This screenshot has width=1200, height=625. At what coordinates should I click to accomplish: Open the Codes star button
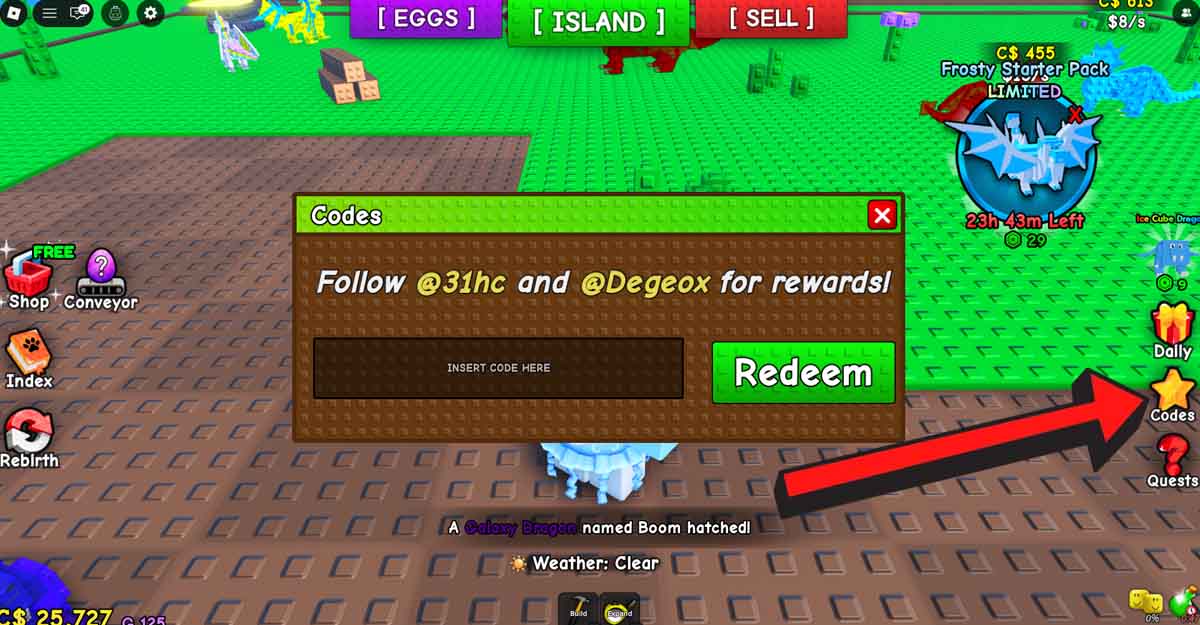point(1172,394)
